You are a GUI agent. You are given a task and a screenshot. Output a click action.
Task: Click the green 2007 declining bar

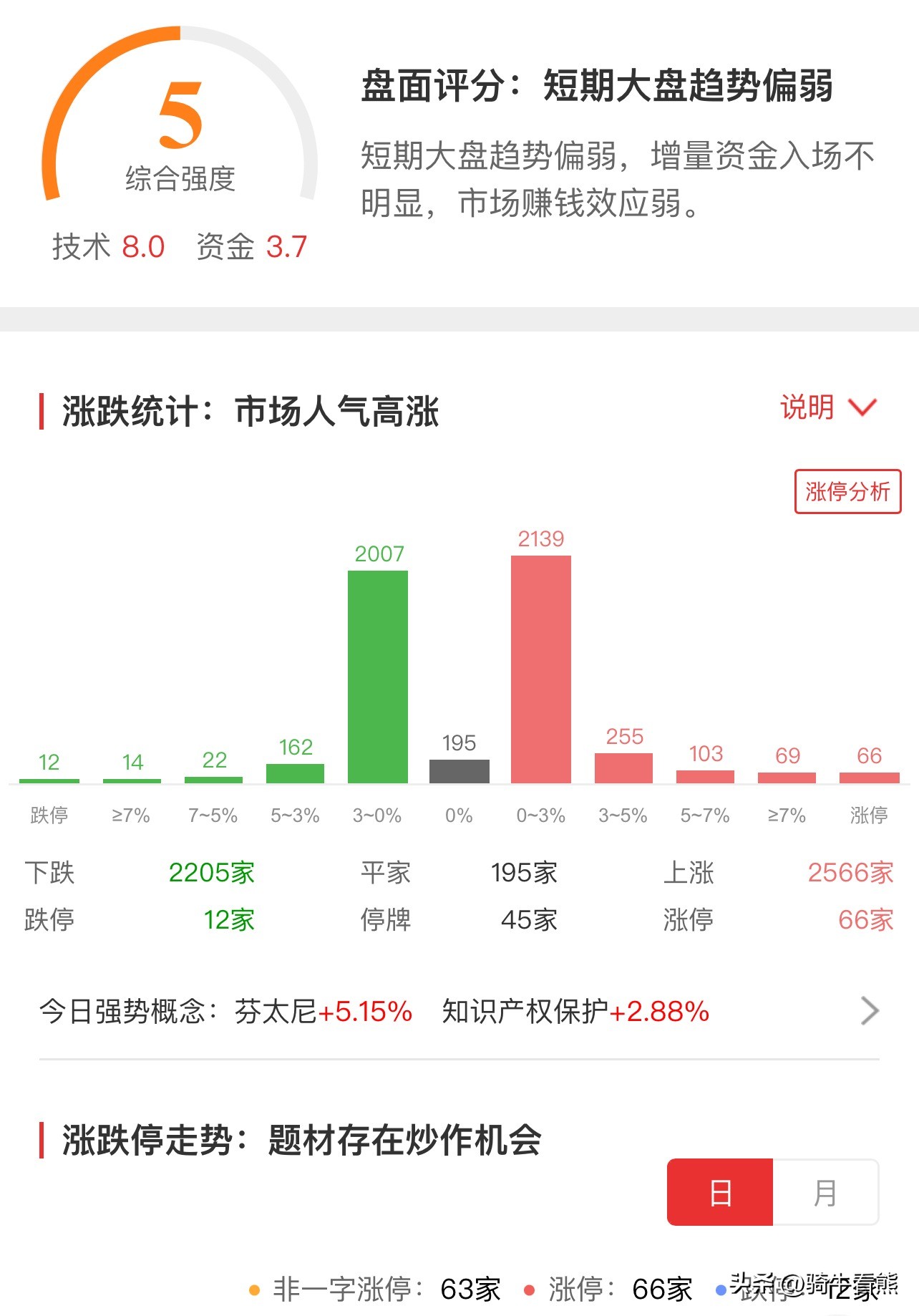pyautogui.click(x=378, y=677)
